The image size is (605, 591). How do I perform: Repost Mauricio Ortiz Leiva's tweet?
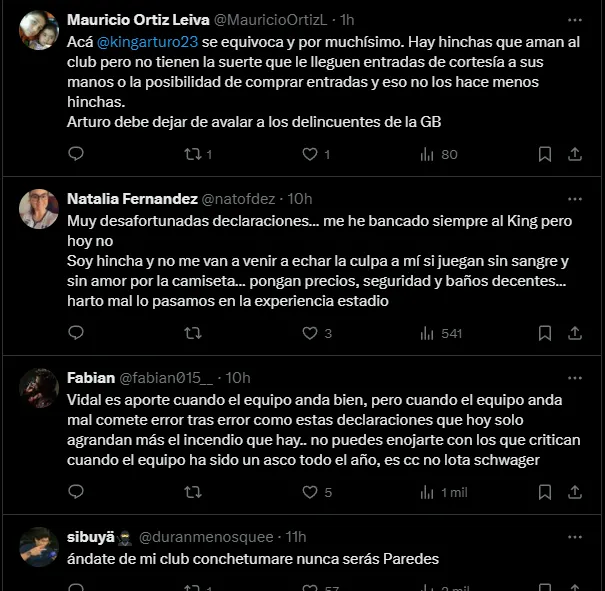193,154
